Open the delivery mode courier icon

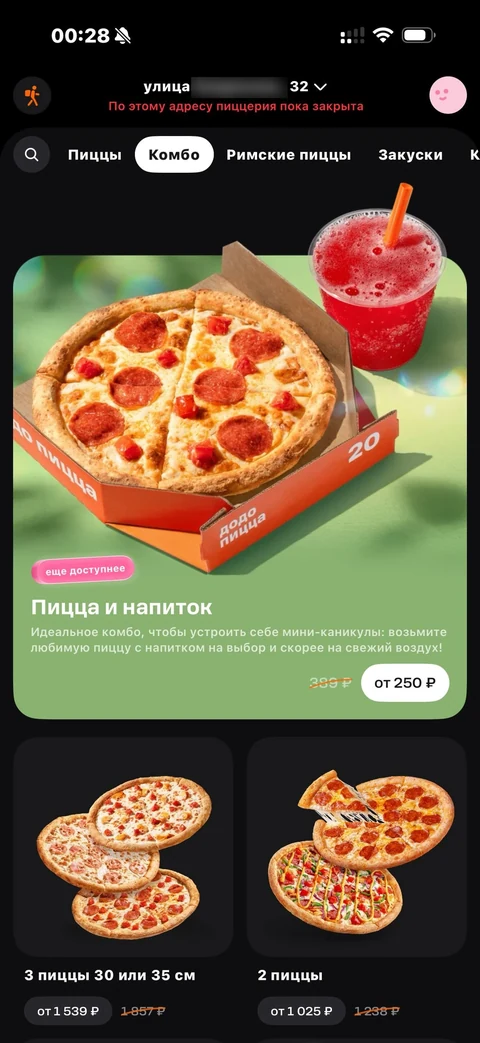pyautogui.click(x=32, y=96)
